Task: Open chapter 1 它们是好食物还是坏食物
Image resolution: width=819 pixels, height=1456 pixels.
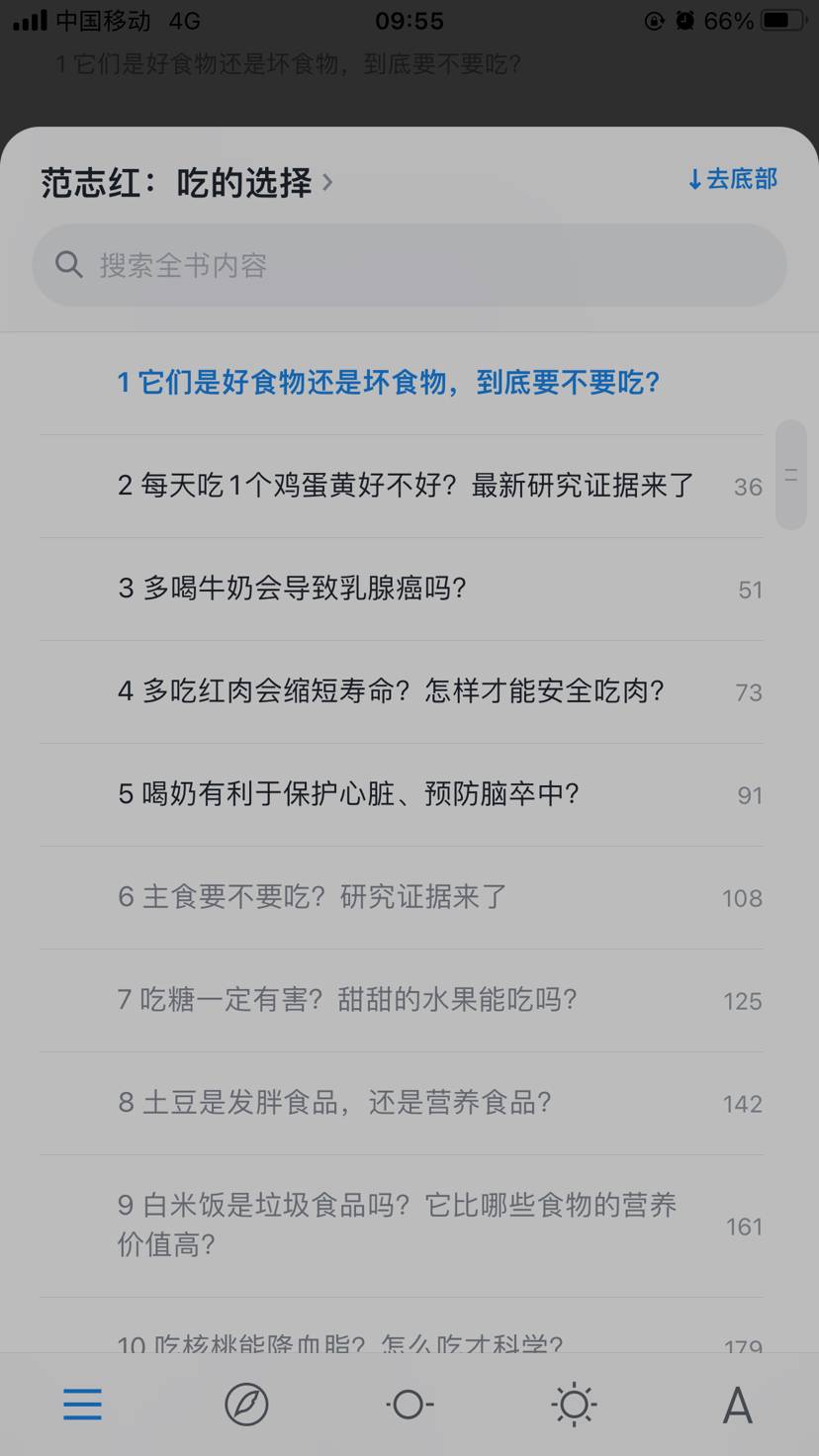Action: pyautogui.click(x=388, y=383)
